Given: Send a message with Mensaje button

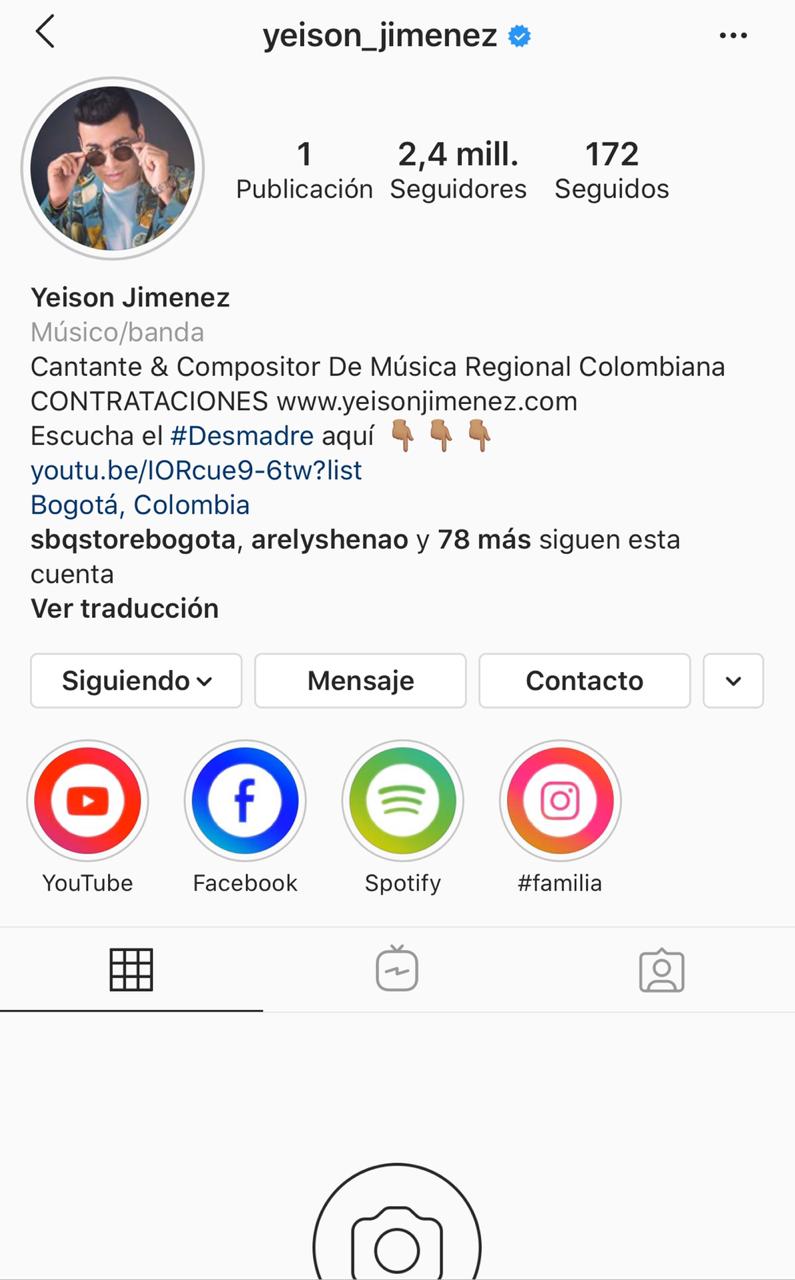Looking at the screenshot, I should [x=360, y=681].
